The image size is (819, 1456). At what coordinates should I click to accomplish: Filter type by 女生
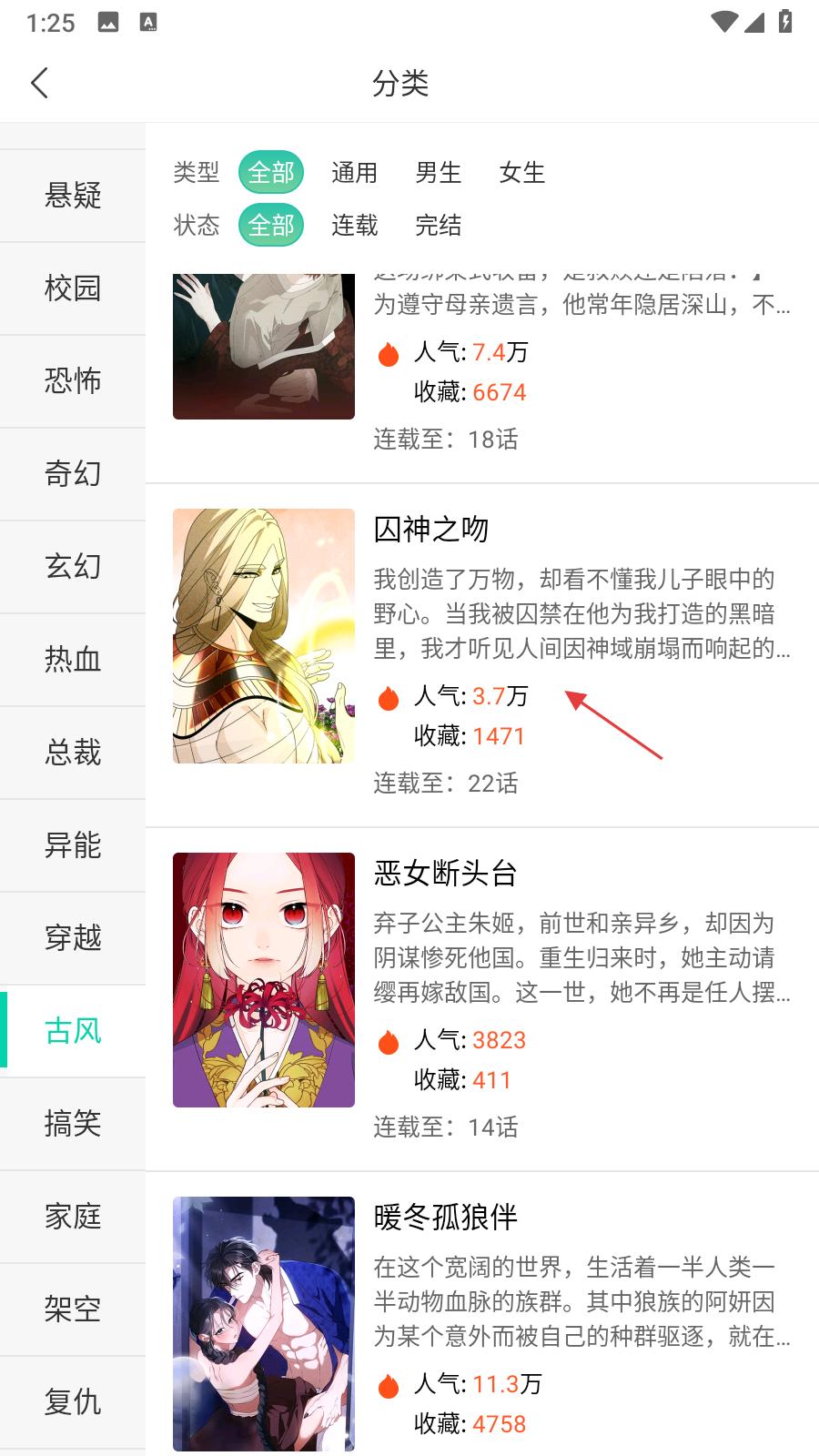(x=521, y=173)
